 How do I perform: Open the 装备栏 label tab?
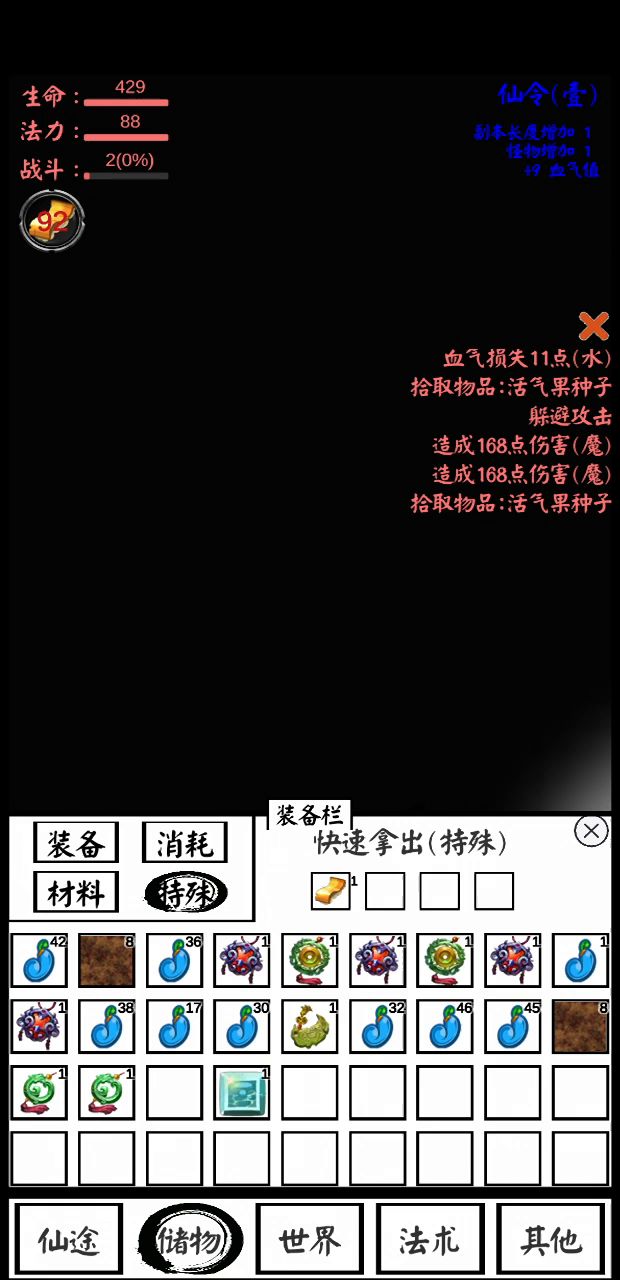click(x=309, y=815)
